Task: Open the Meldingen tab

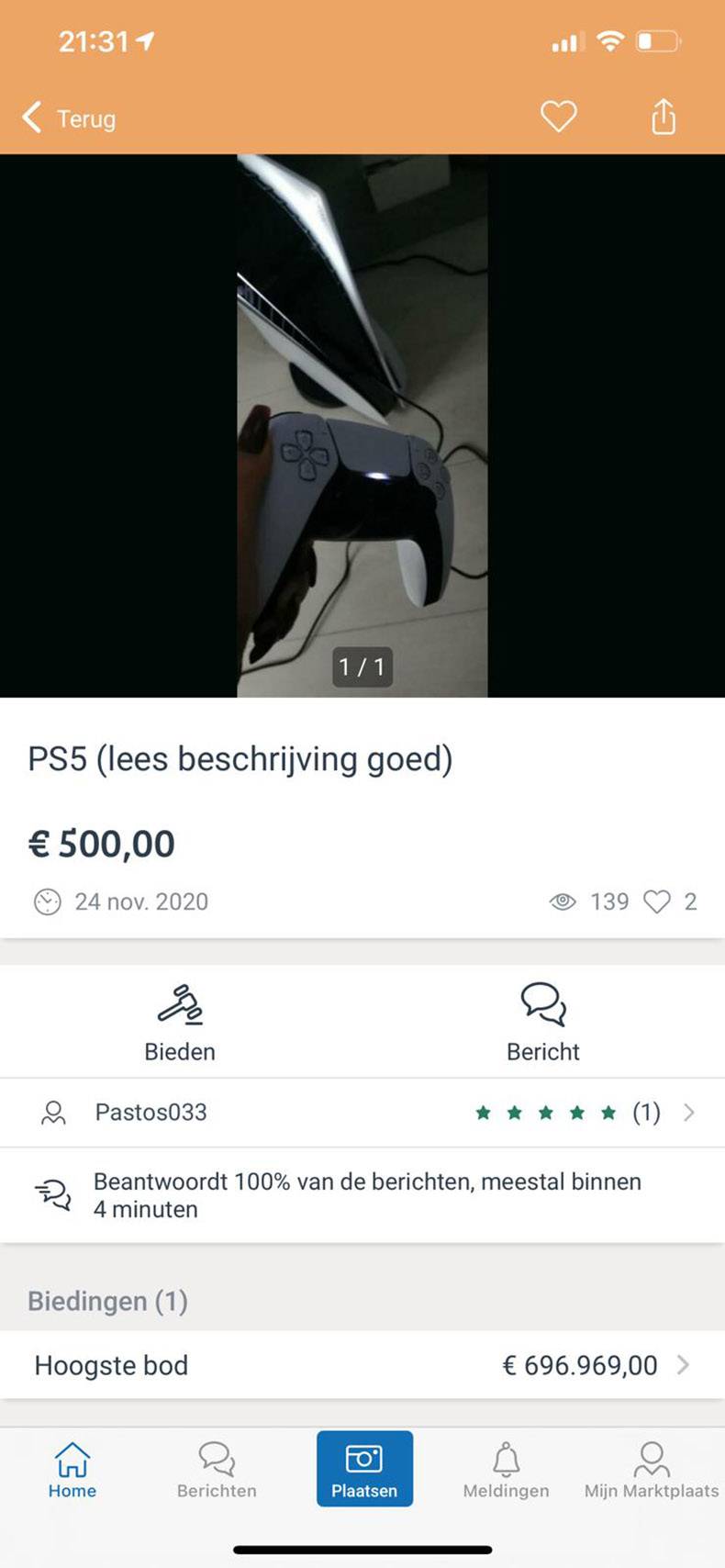Action: 506,1469
